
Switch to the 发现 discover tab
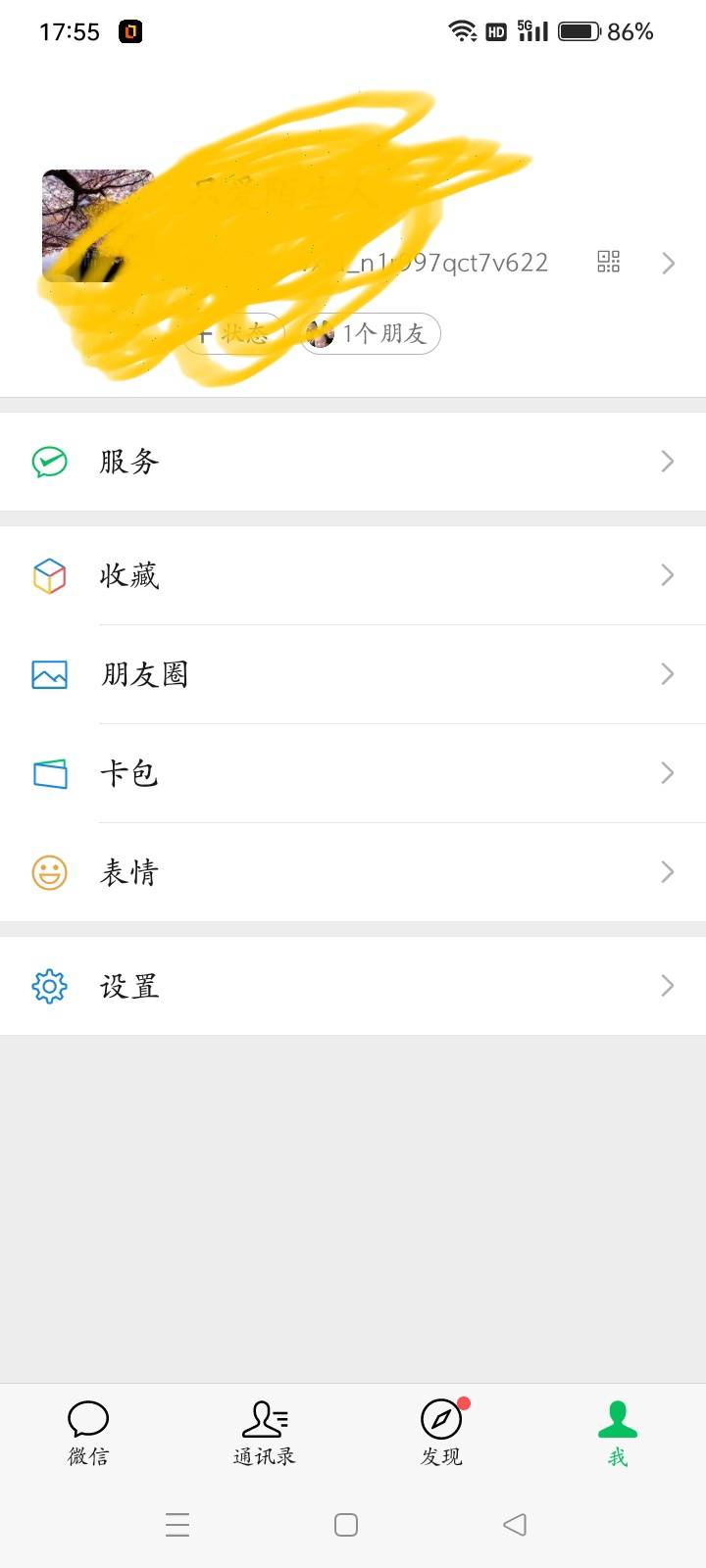tap(441, 1433)
